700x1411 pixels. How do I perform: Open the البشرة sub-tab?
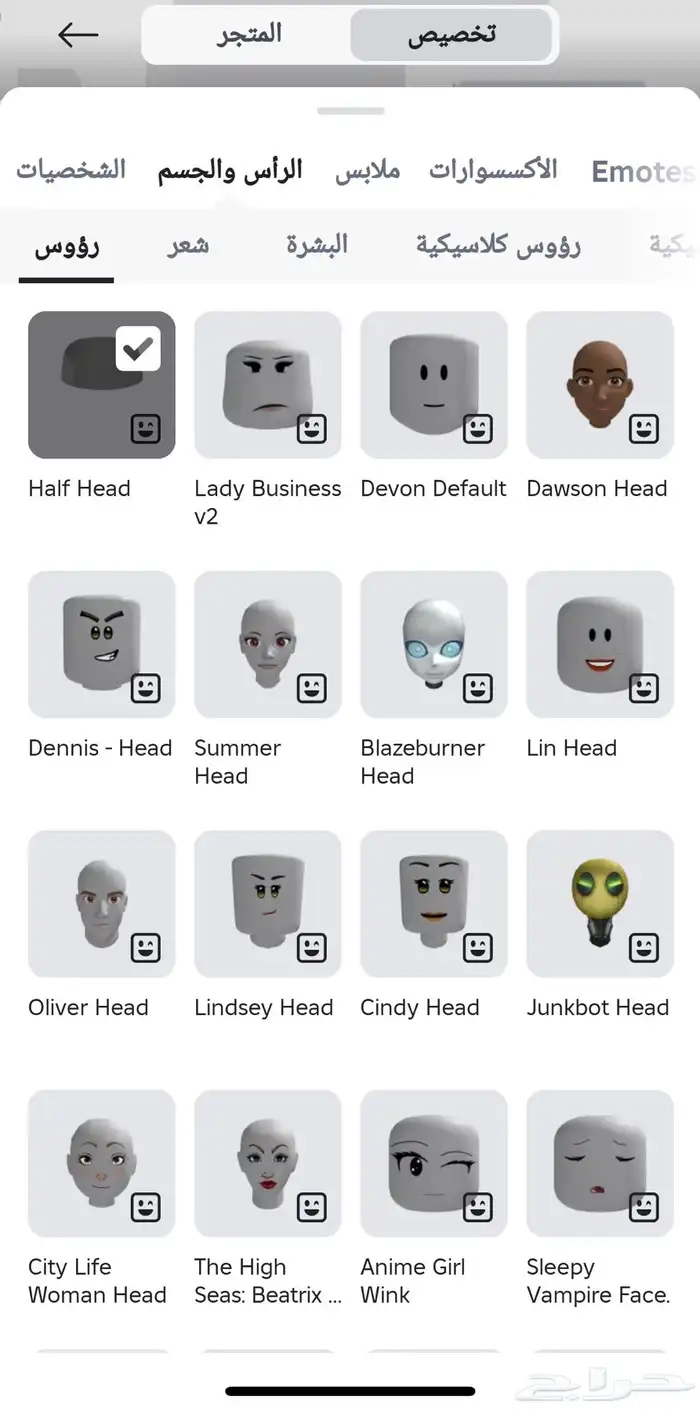(317, 244)
